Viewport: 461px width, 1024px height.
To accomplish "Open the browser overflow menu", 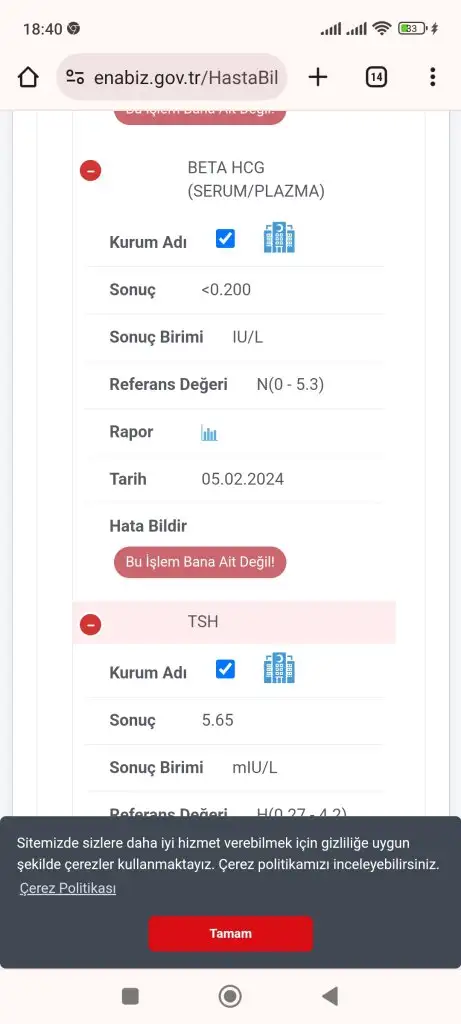I will point(432,78).
